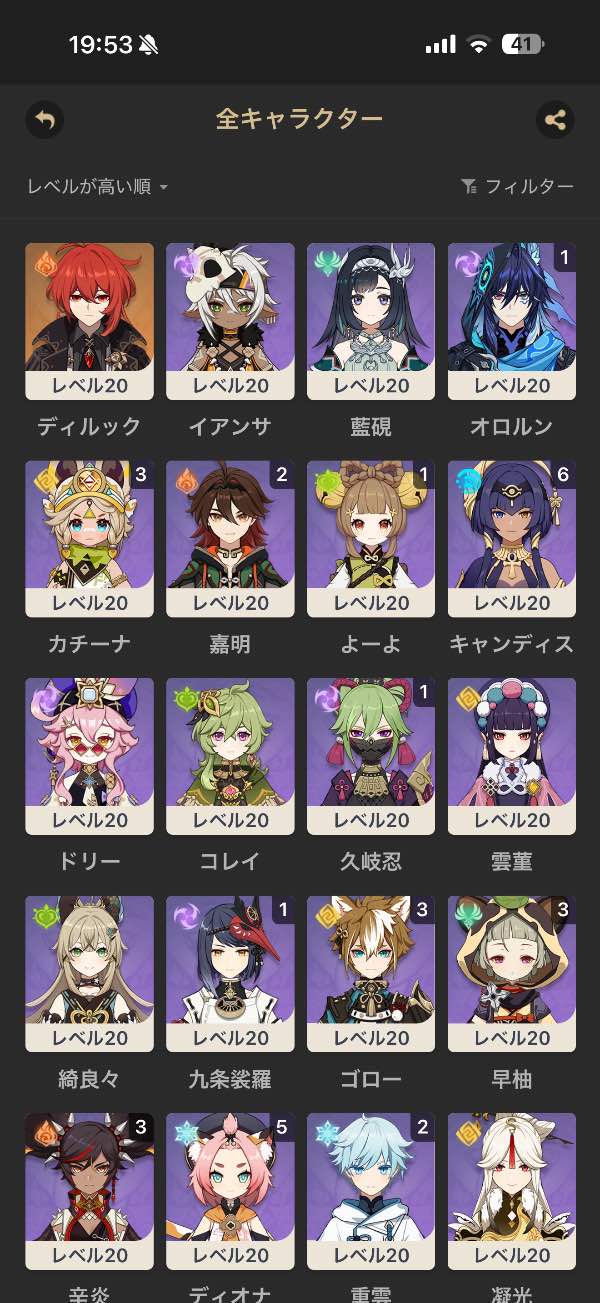Viewport: 600px width, 1303px height.
Task: Open ディルック's character card
Action: [x=89, y=321]
